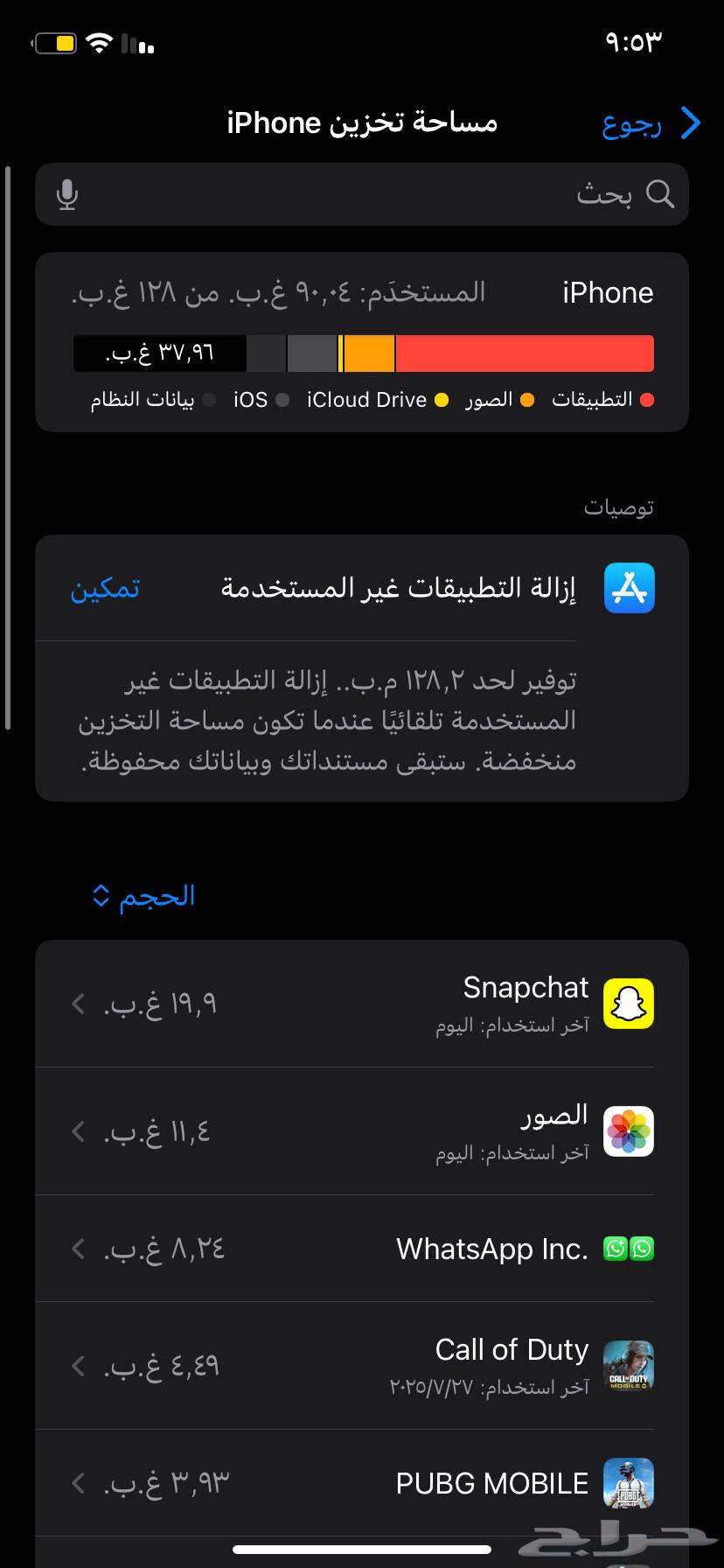
Task: Open Call of Duty storage details
Action: (x=362, y=1365)
